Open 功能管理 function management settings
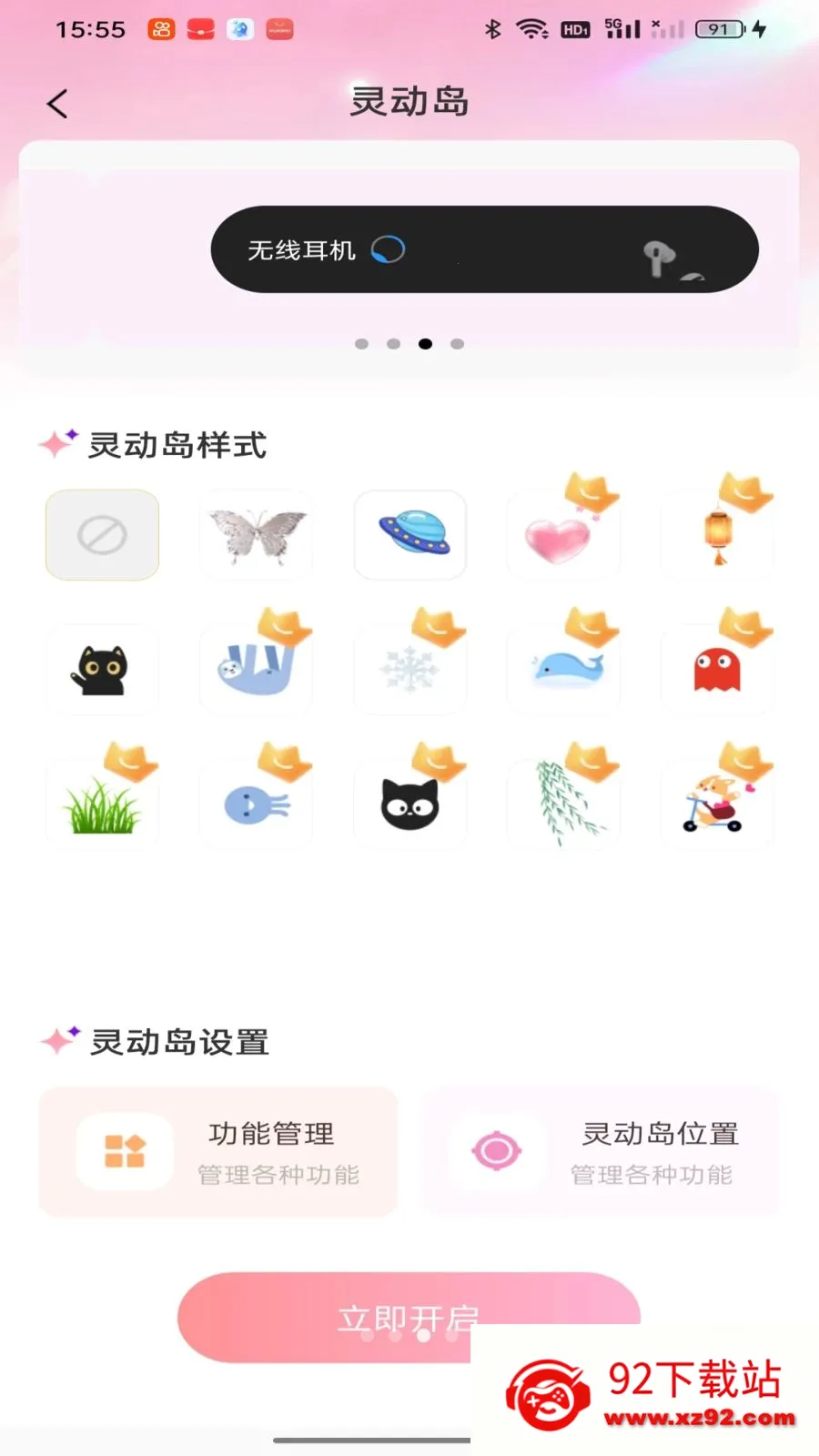The height and width of the screenshot is (1456, 819). (x=218, y=1152)
